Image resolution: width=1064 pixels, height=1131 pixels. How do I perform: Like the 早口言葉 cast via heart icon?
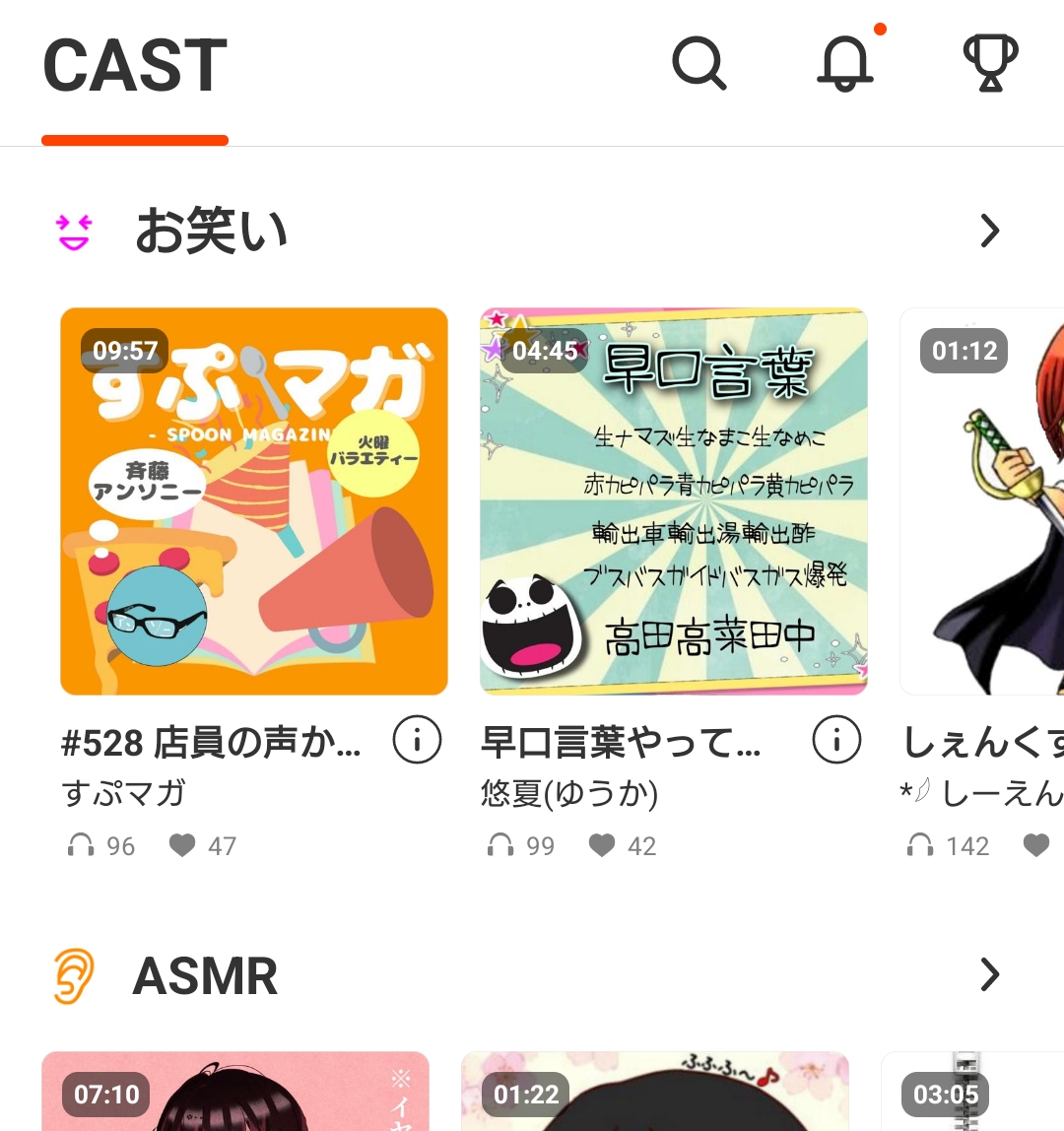(600, 845)
